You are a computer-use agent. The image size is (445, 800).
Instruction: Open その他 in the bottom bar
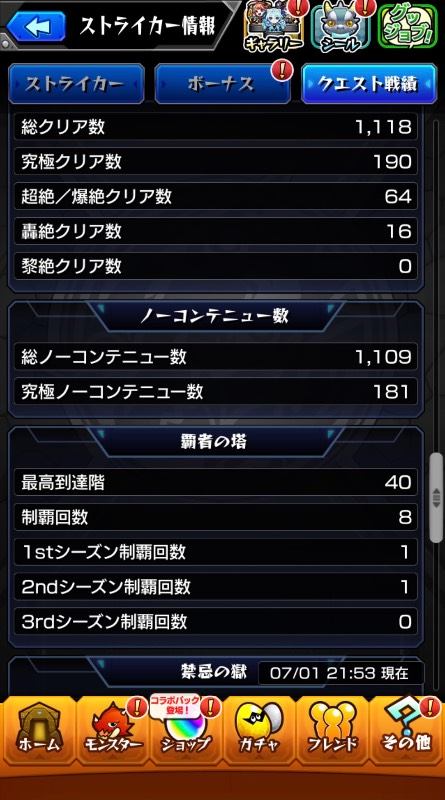click(406, 729)
